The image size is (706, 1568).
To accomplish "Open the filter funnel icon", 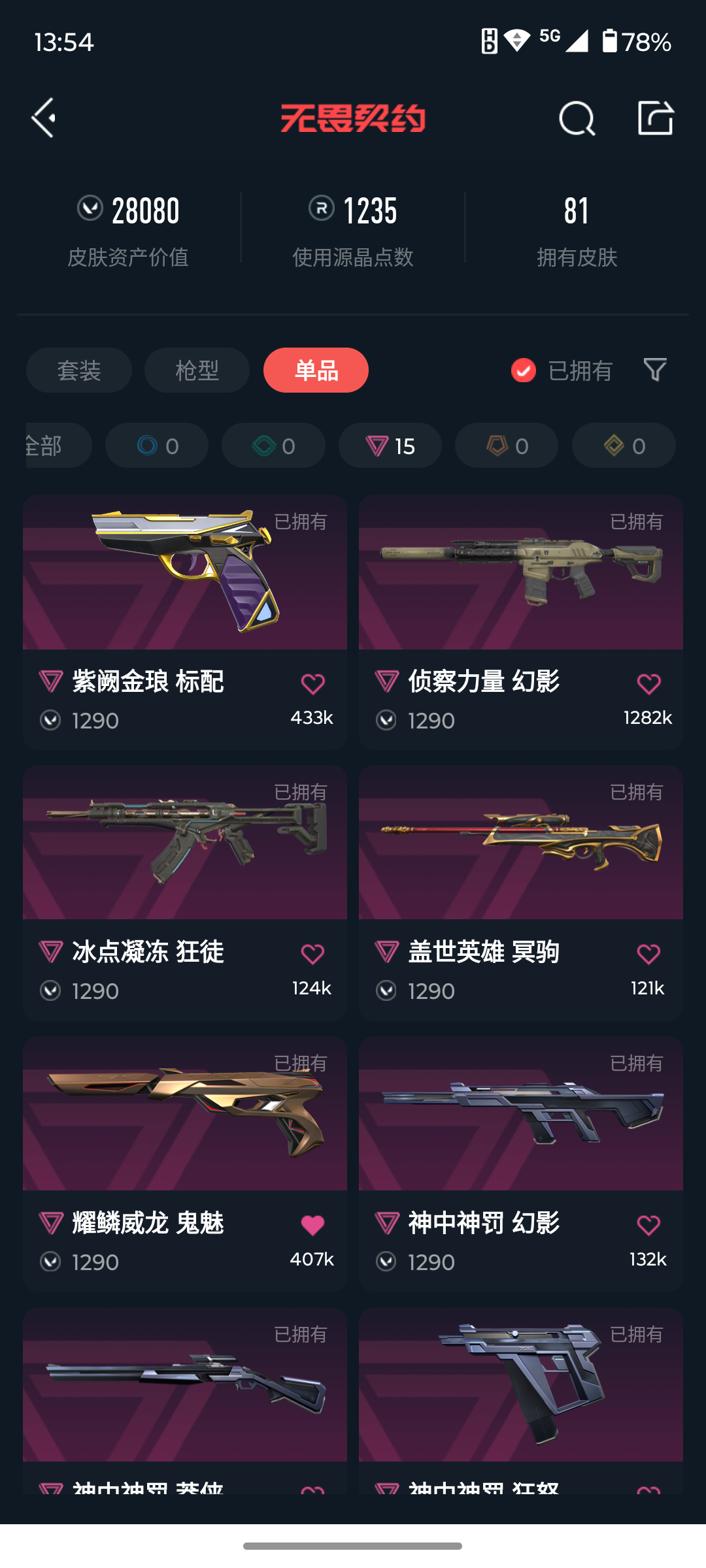I will (x=655, y=370).
